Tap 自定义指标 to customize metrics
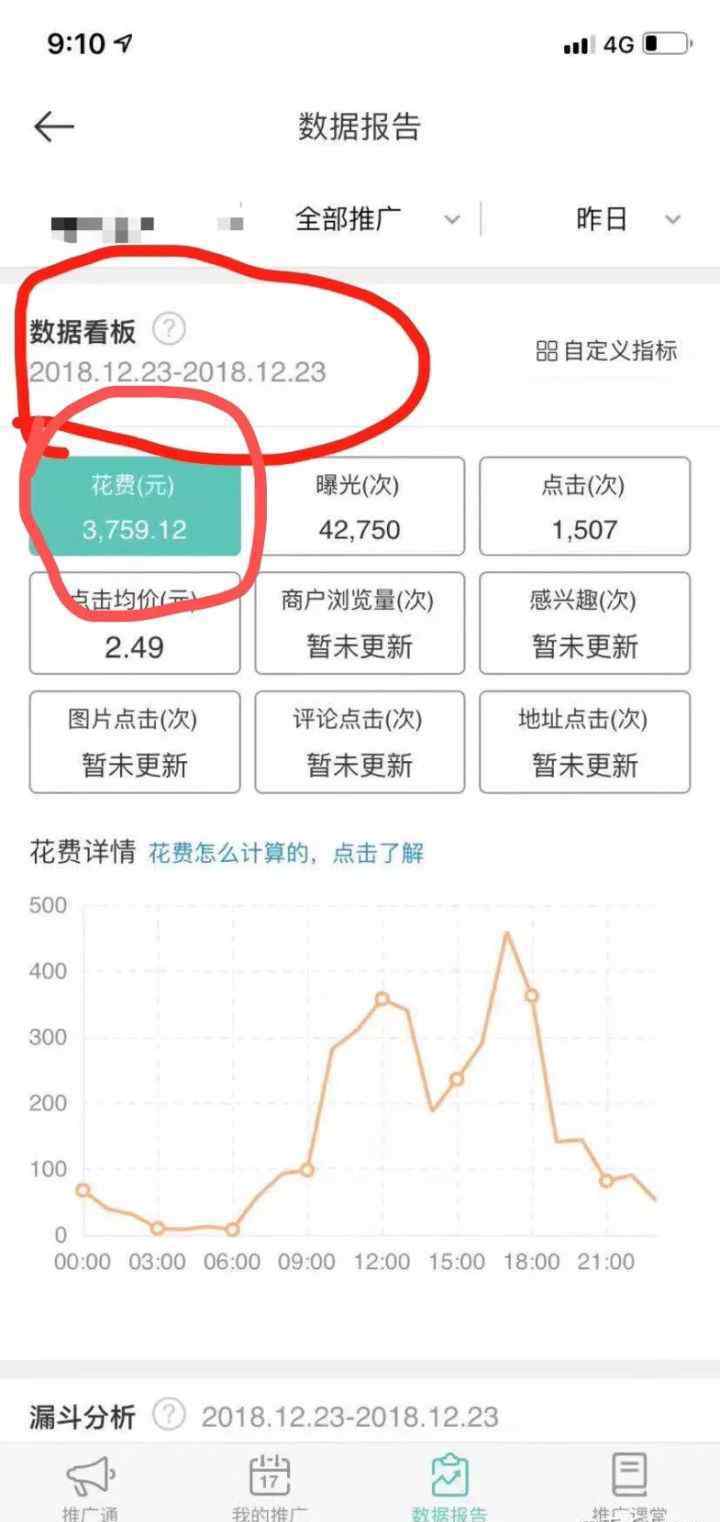720x1522 pixels. pyautogui.click(x=607, y=350)
